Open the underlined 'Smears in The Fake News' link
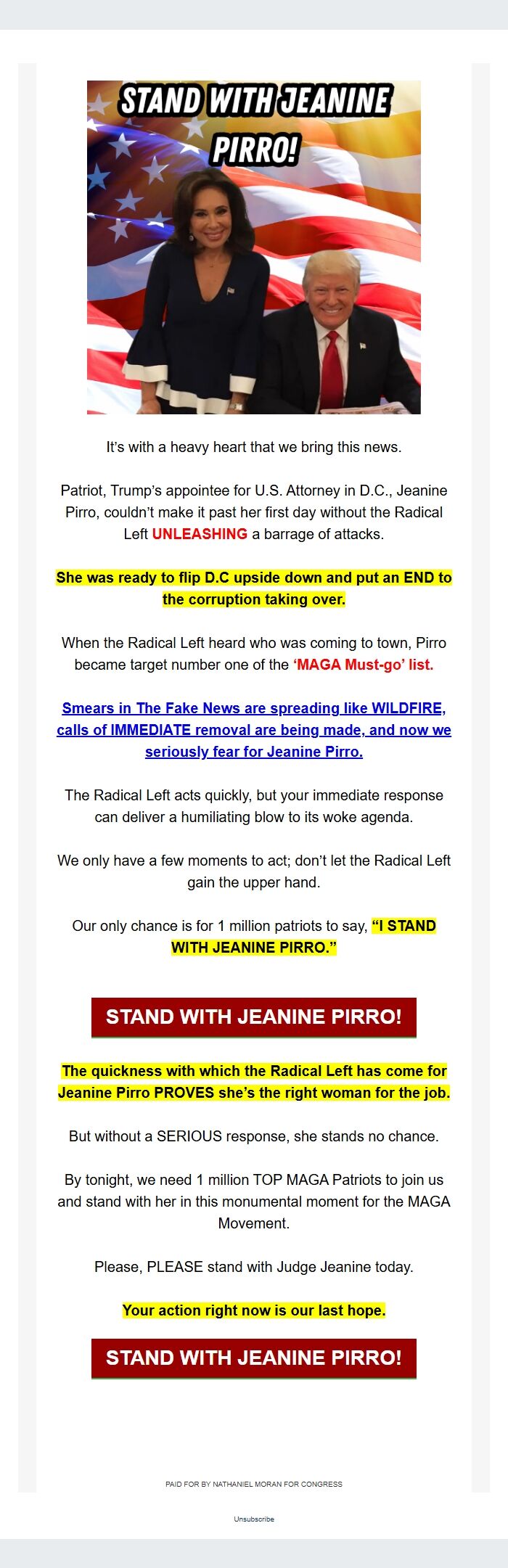 click(x=253, y=729)
